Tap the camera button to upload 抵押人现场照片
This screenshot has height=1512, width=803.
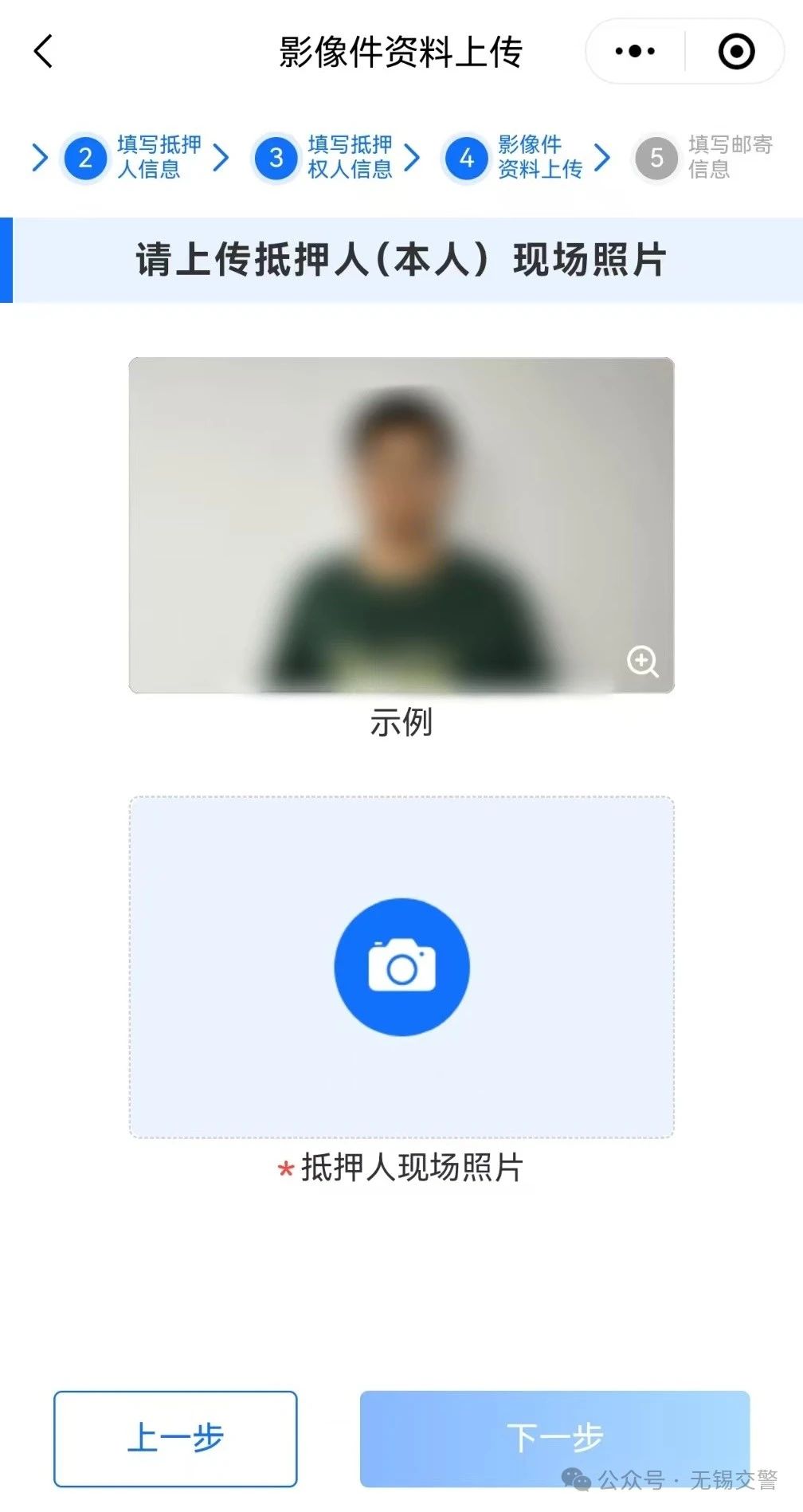pos(401,967)
